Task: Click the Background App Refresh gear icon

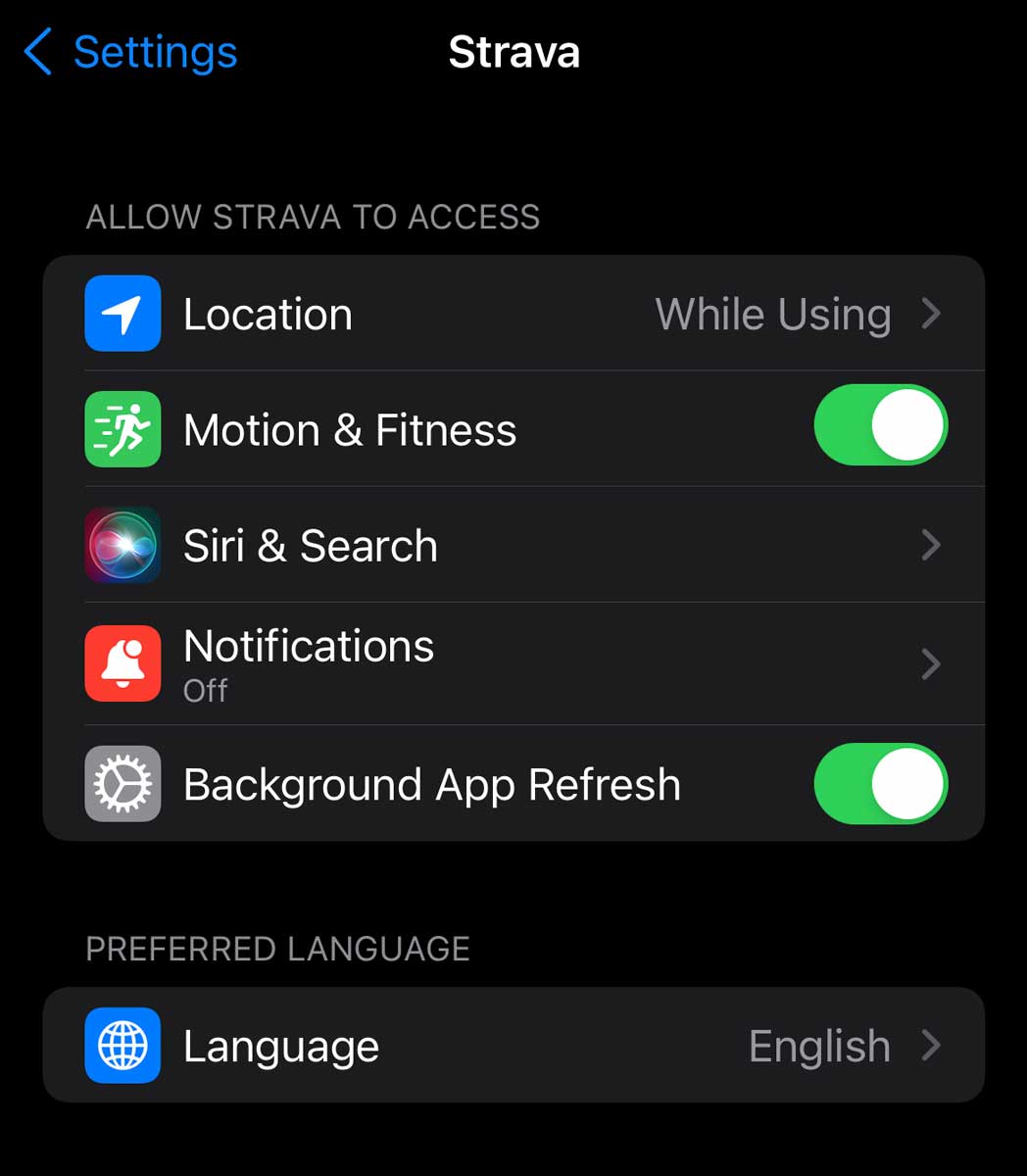Action: click(122, 784)
